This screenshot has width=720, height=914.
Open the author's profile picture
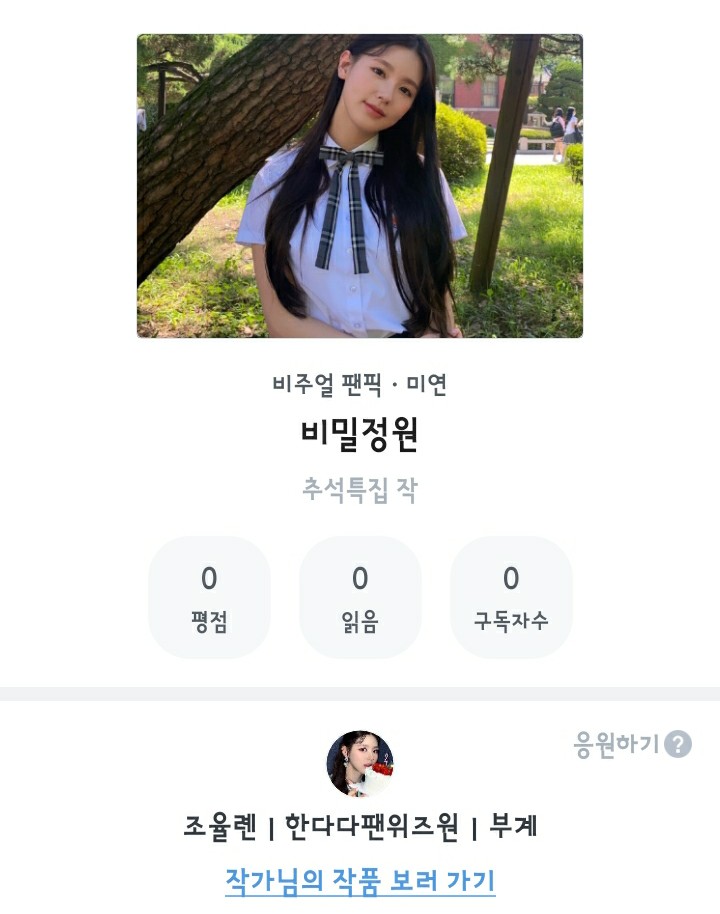[360, 763]
